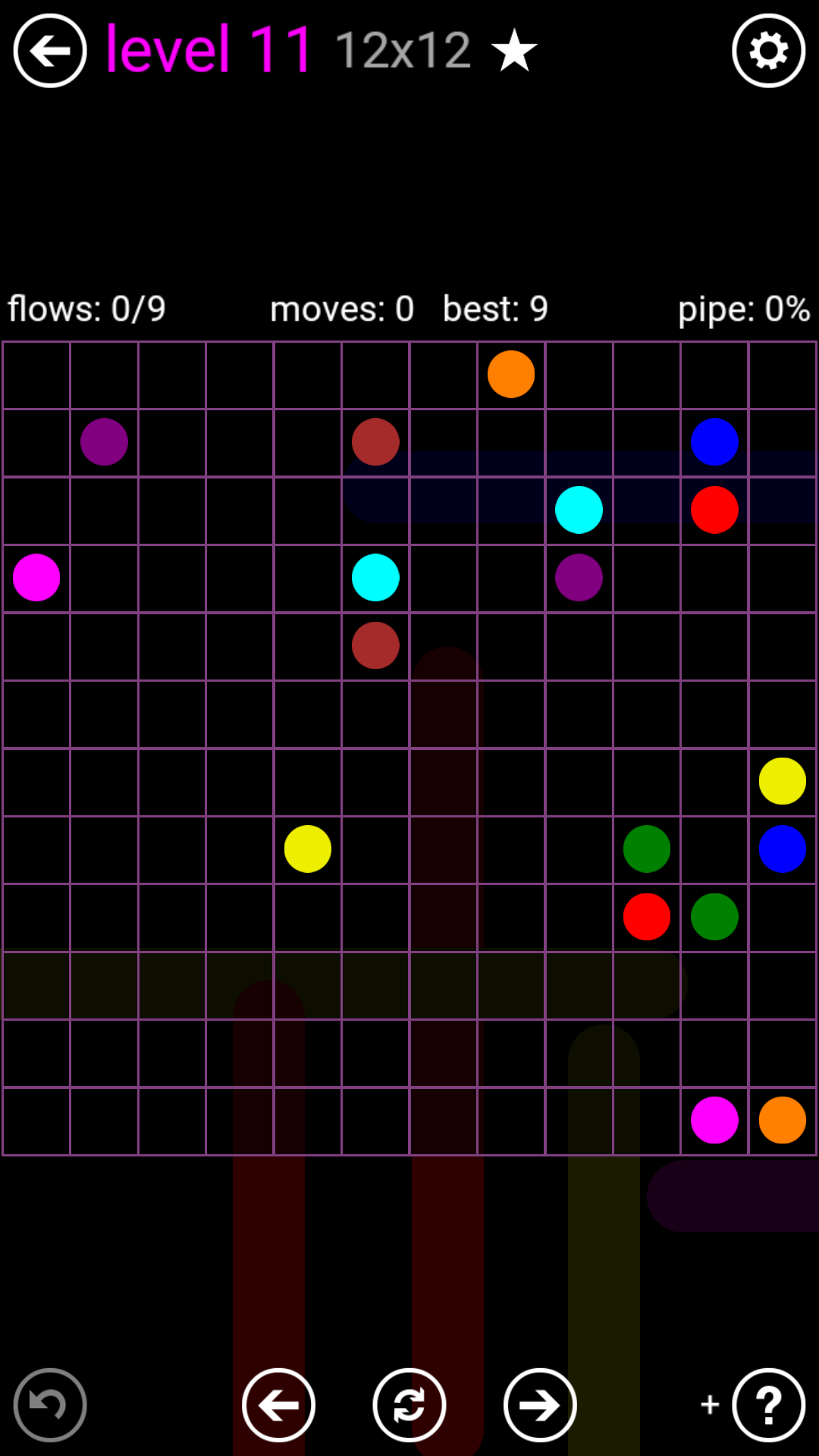
Task: Go back from level 11
Action: pyautogui.click(x=50, y=51)
